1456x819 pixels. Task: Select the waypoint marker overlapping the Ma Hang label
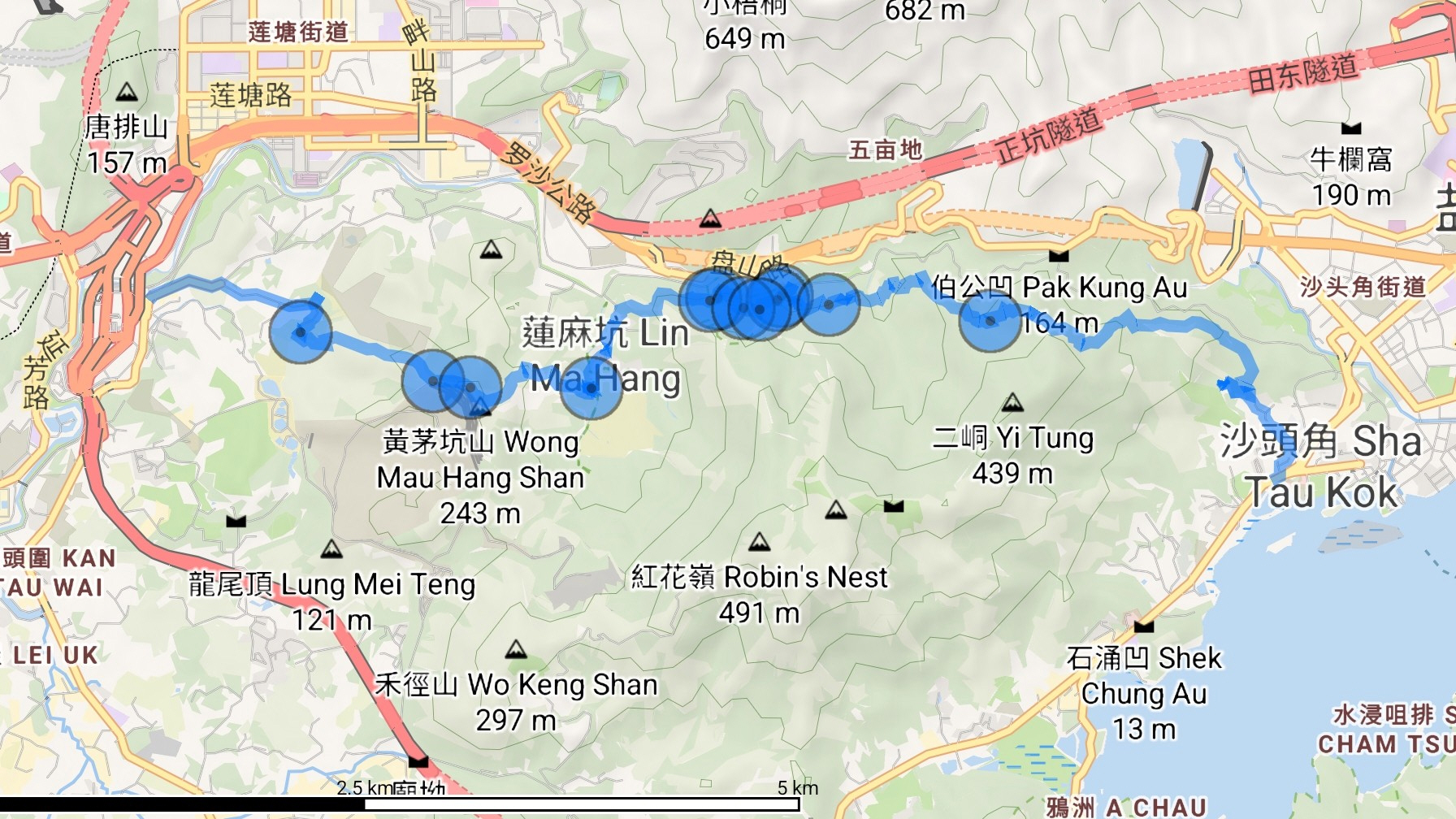(x=591, y=388)
